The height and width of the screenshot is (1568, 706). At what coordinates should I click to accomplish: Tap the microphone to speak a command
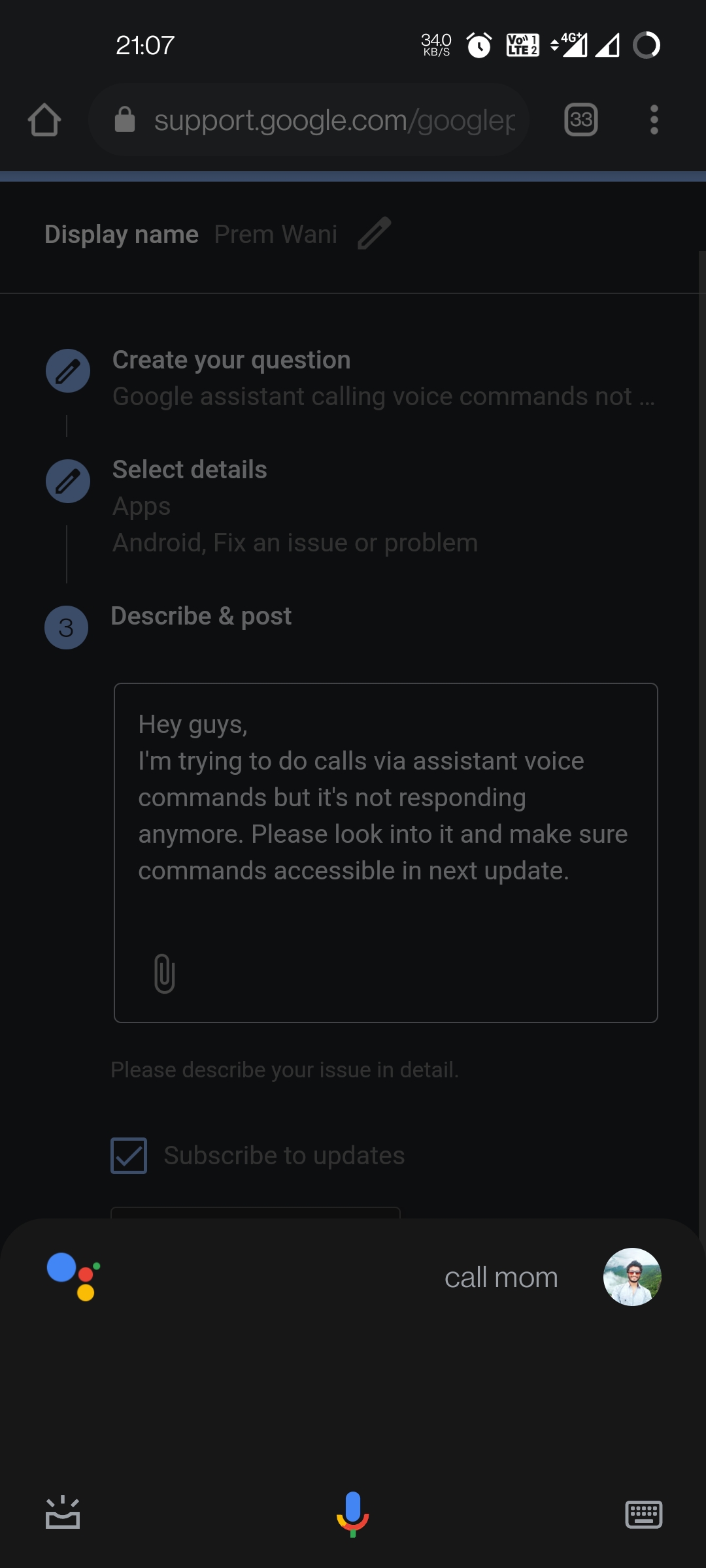pos(353,1514)
